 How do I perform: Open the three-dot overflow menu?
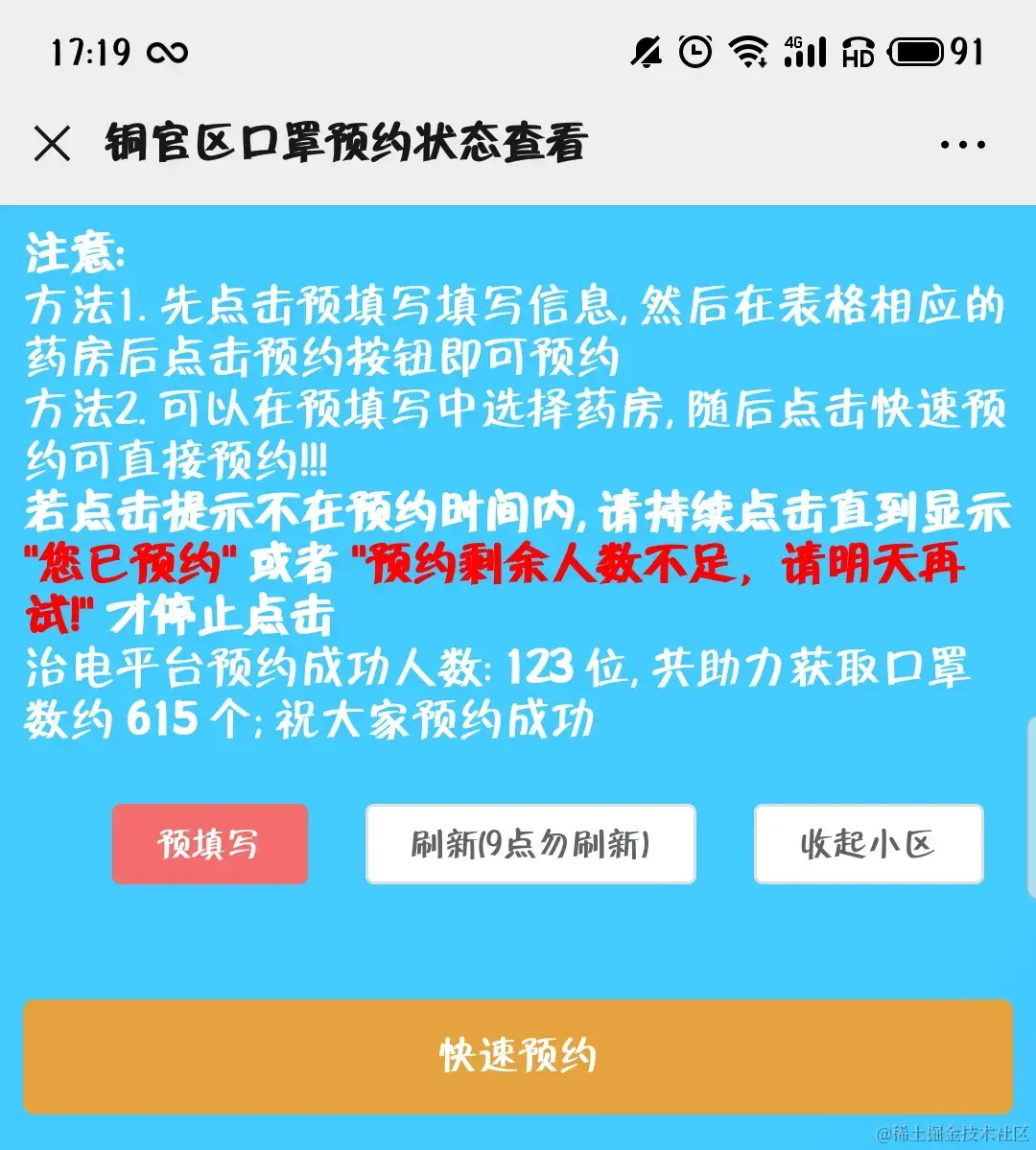[962, 145]
